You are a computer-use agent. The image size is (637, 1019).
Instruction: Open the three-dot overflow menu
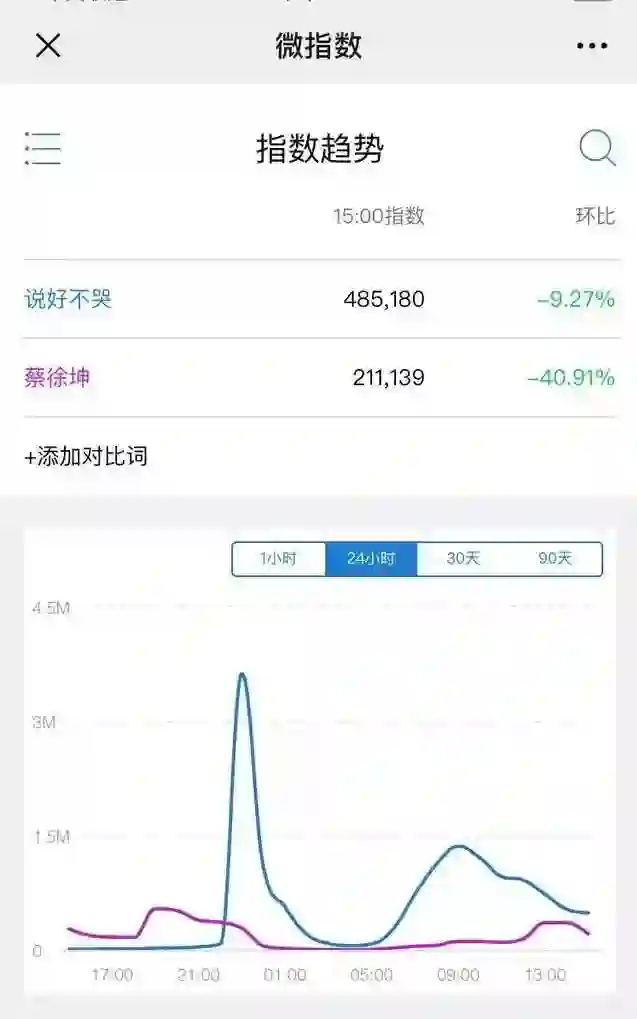(x=592, y=46)
